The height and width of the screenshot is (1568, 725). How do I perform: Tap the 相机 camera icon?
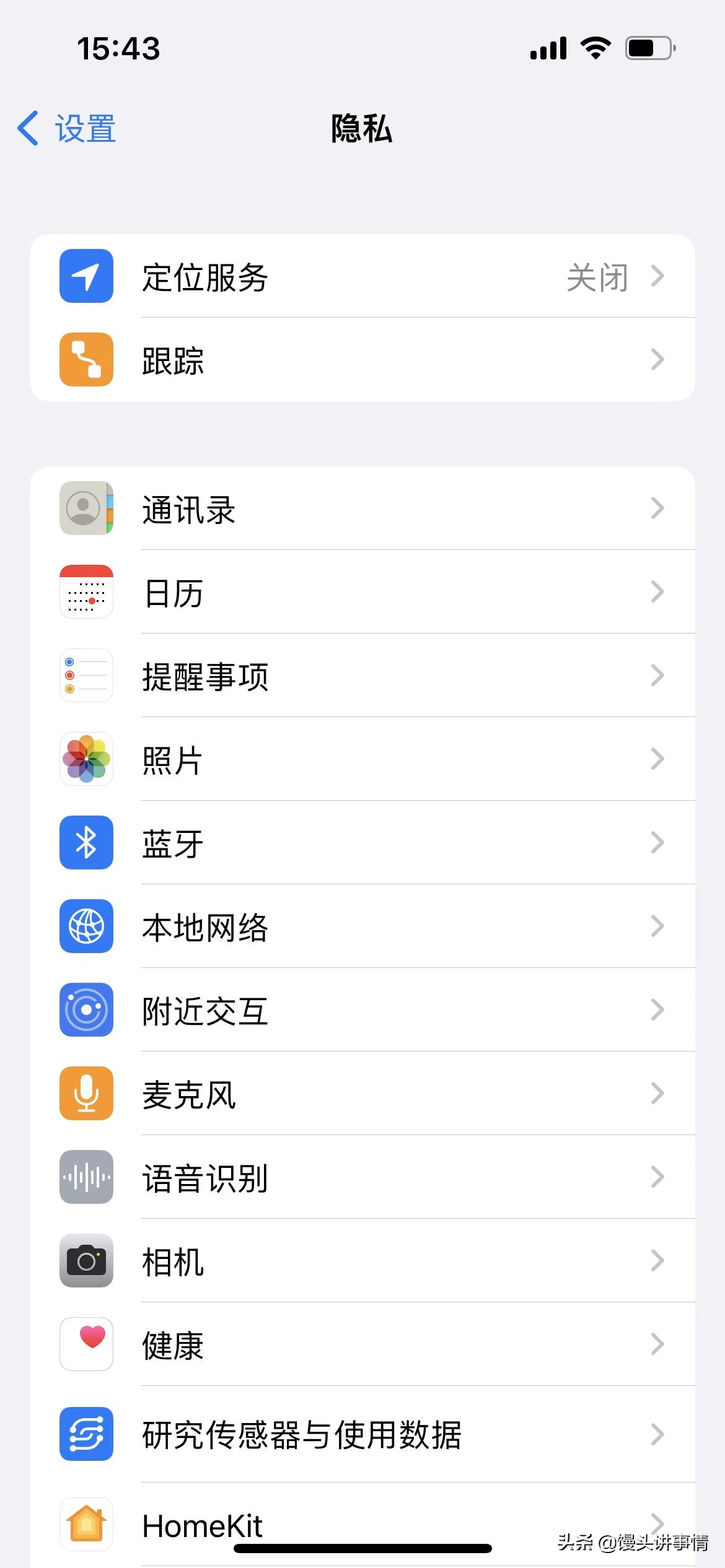pos(86,1261)
